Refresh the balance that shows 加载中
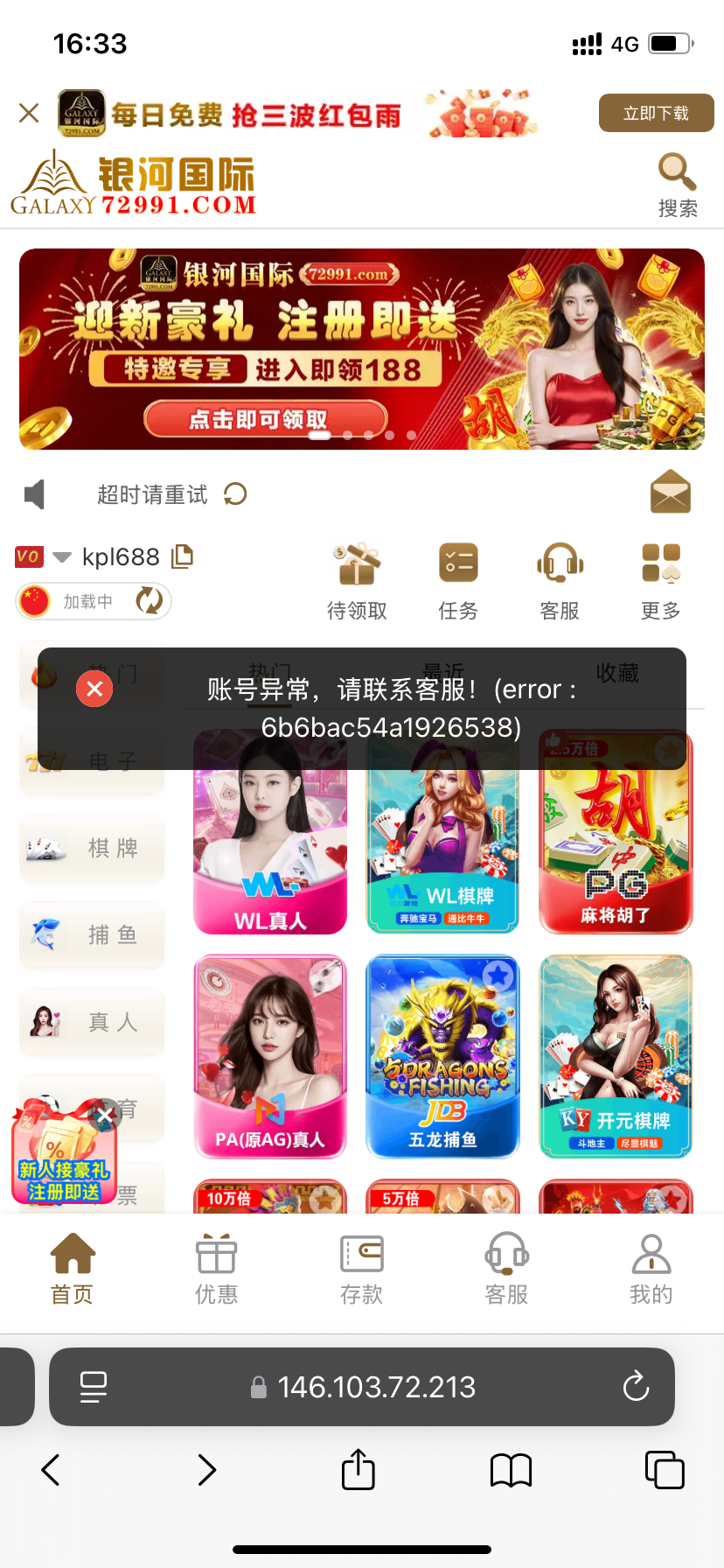The width and height of the screenshot is (724, 1568). 150,601
